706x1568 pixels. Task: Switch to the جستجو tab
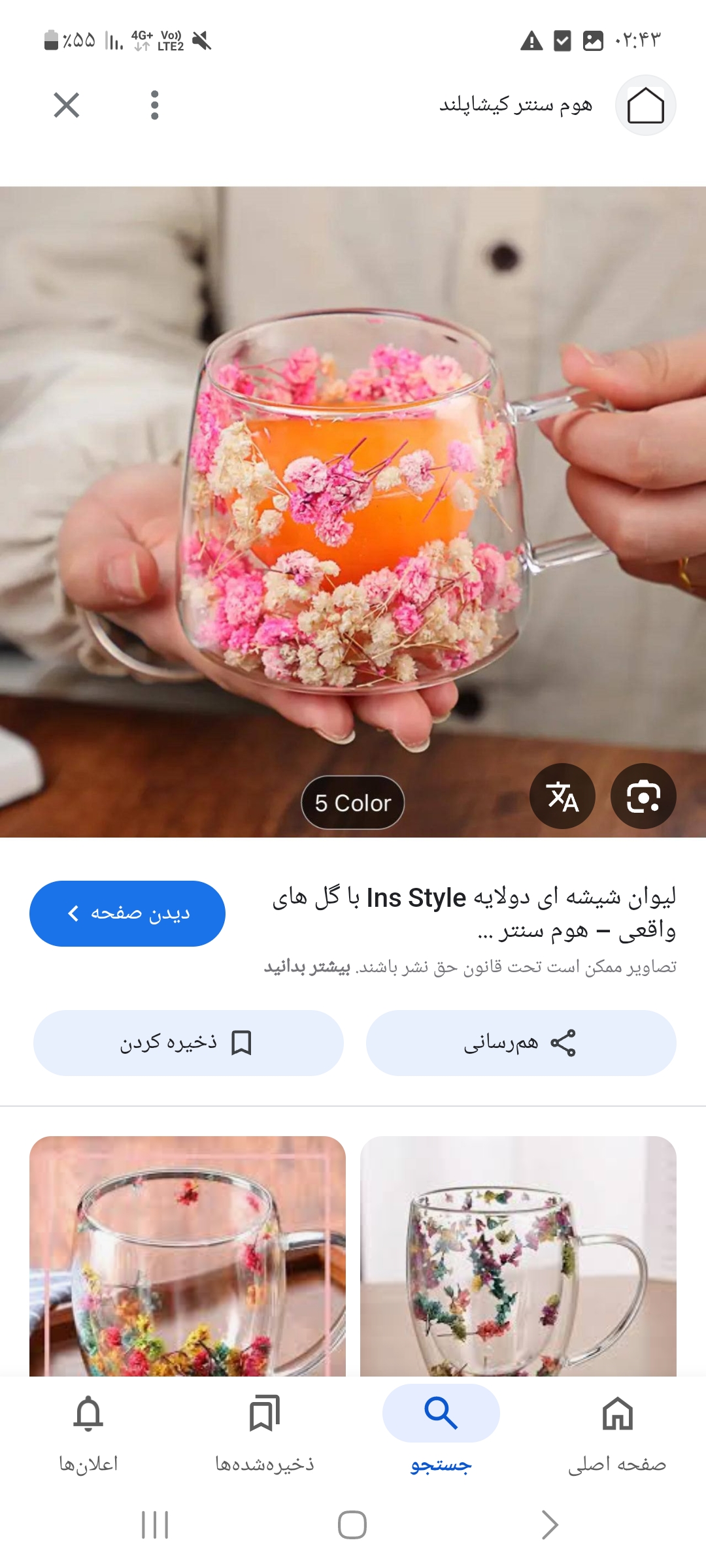point(441,1431)
